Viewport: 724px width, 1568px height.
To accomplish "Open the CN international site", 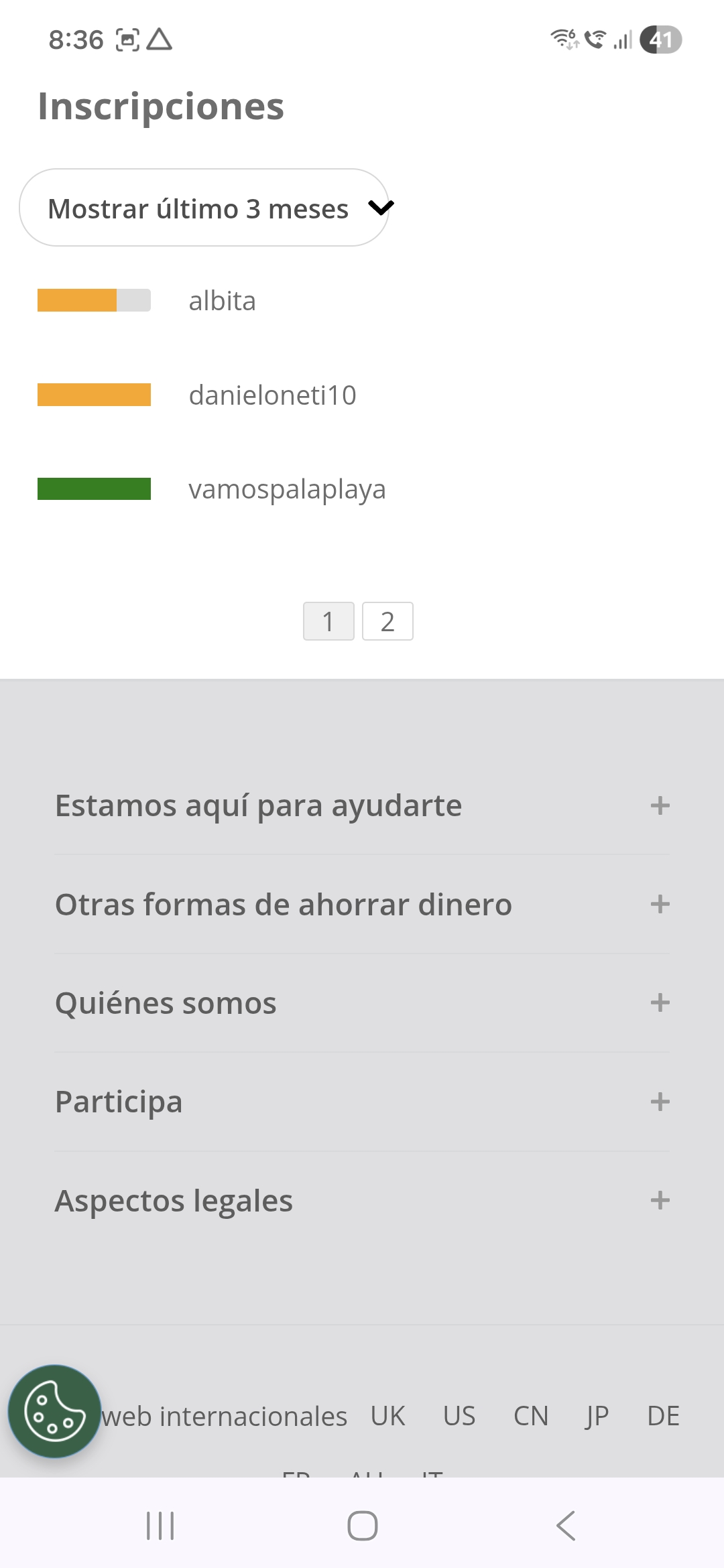I will (x=531, y=1417).
